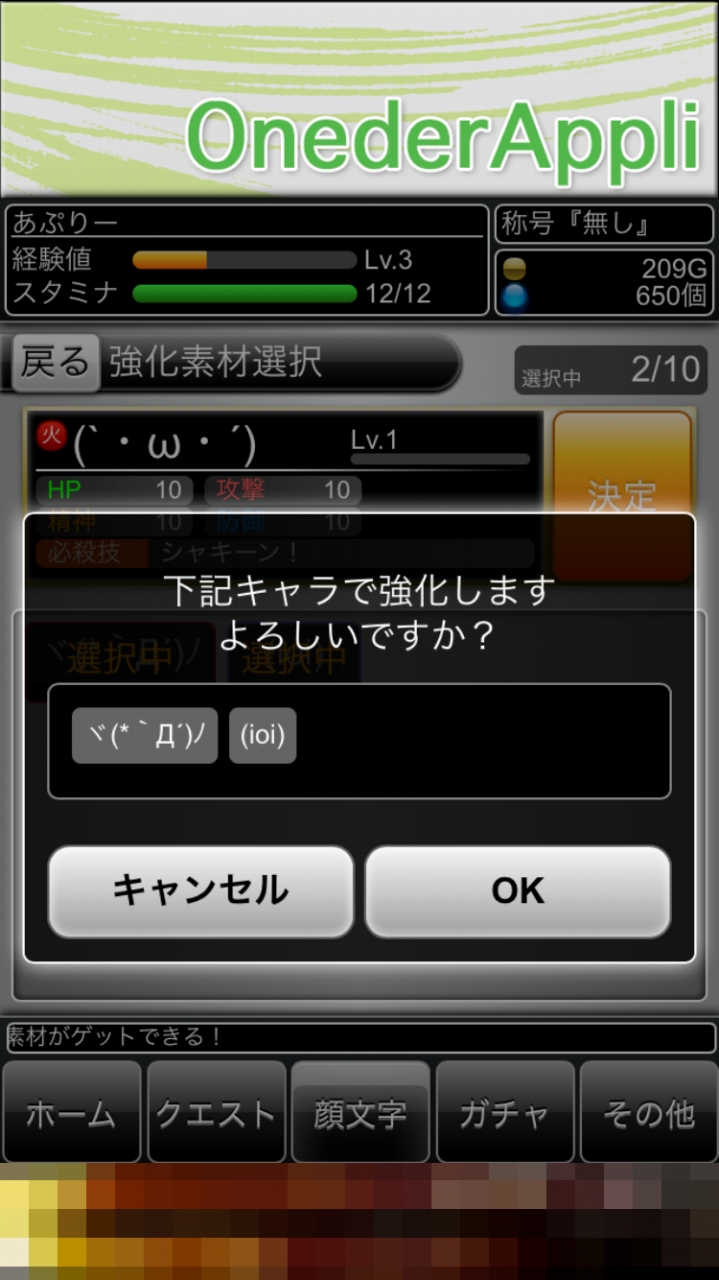The height and width of the screenshot is (1280, 719).
Task: Tap キャンセル to cancel the enhancement
Action: tap(201, 891)
